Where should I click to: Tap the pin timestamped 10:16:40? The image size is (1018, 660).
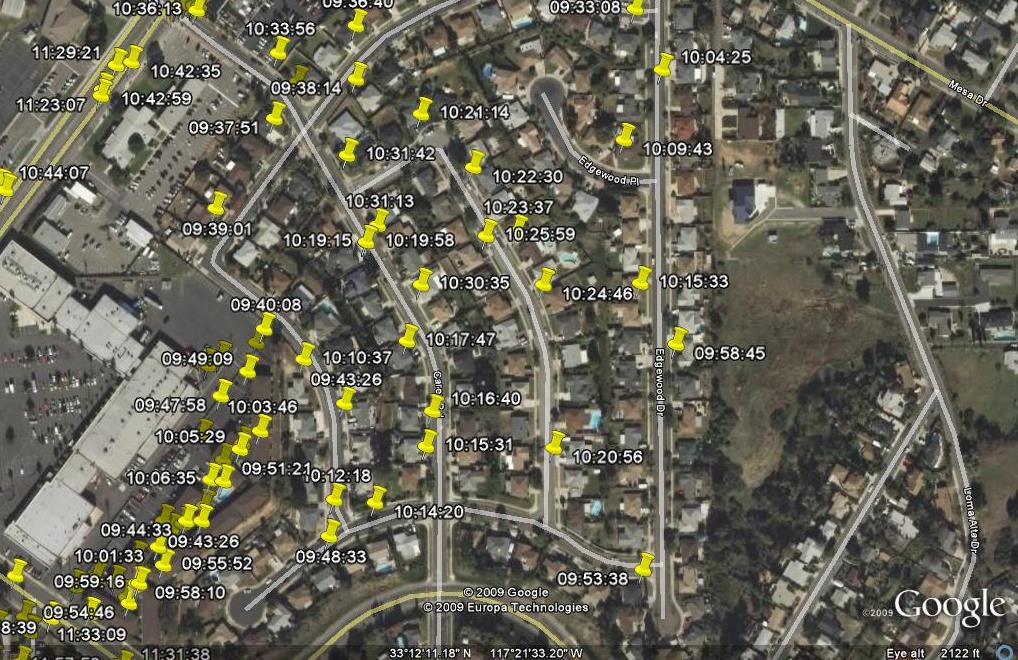click(x=434, y=407)
